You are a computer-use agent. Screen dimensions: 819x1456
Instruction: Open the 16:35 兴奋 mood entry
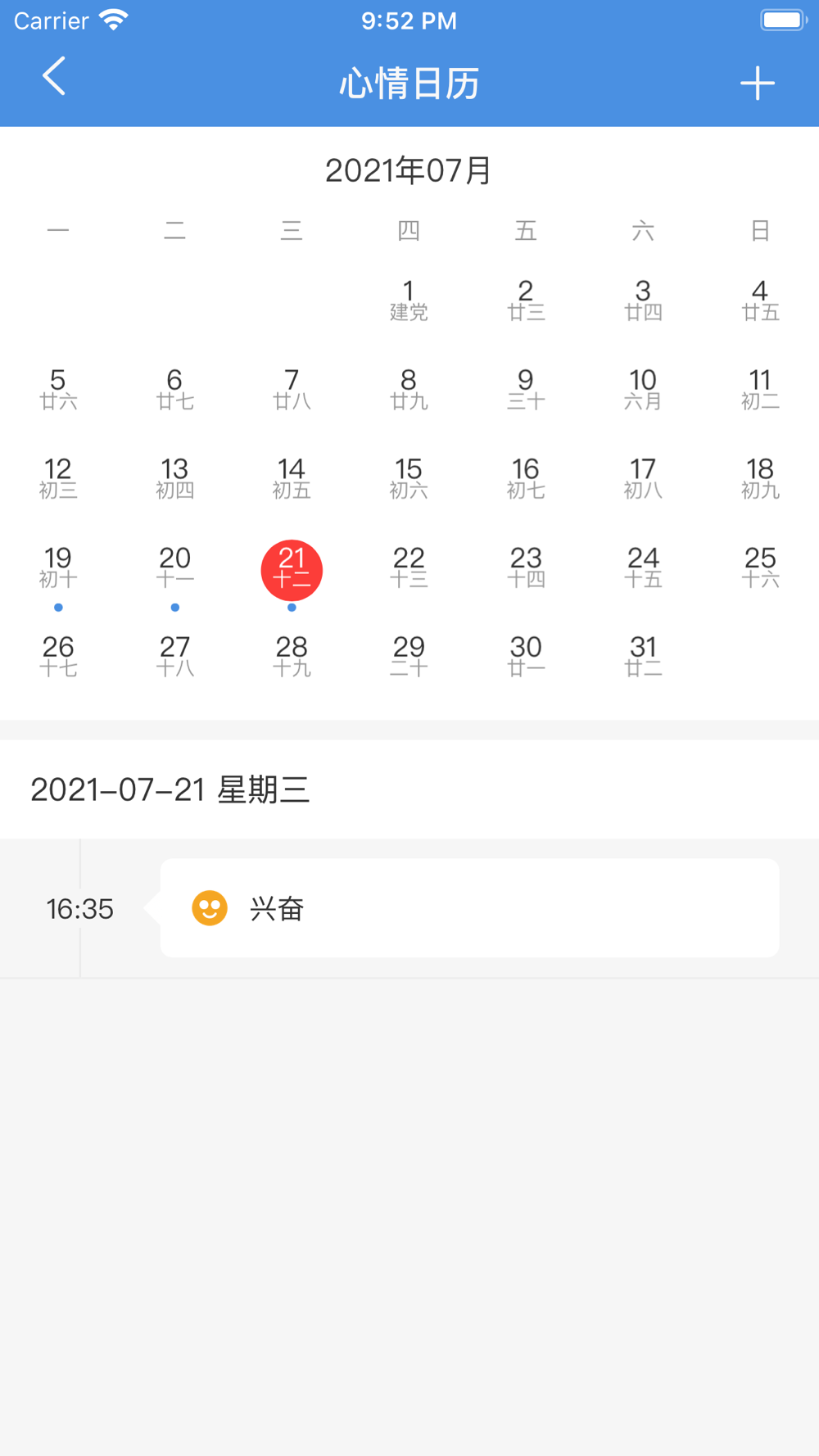coord(469,908)
